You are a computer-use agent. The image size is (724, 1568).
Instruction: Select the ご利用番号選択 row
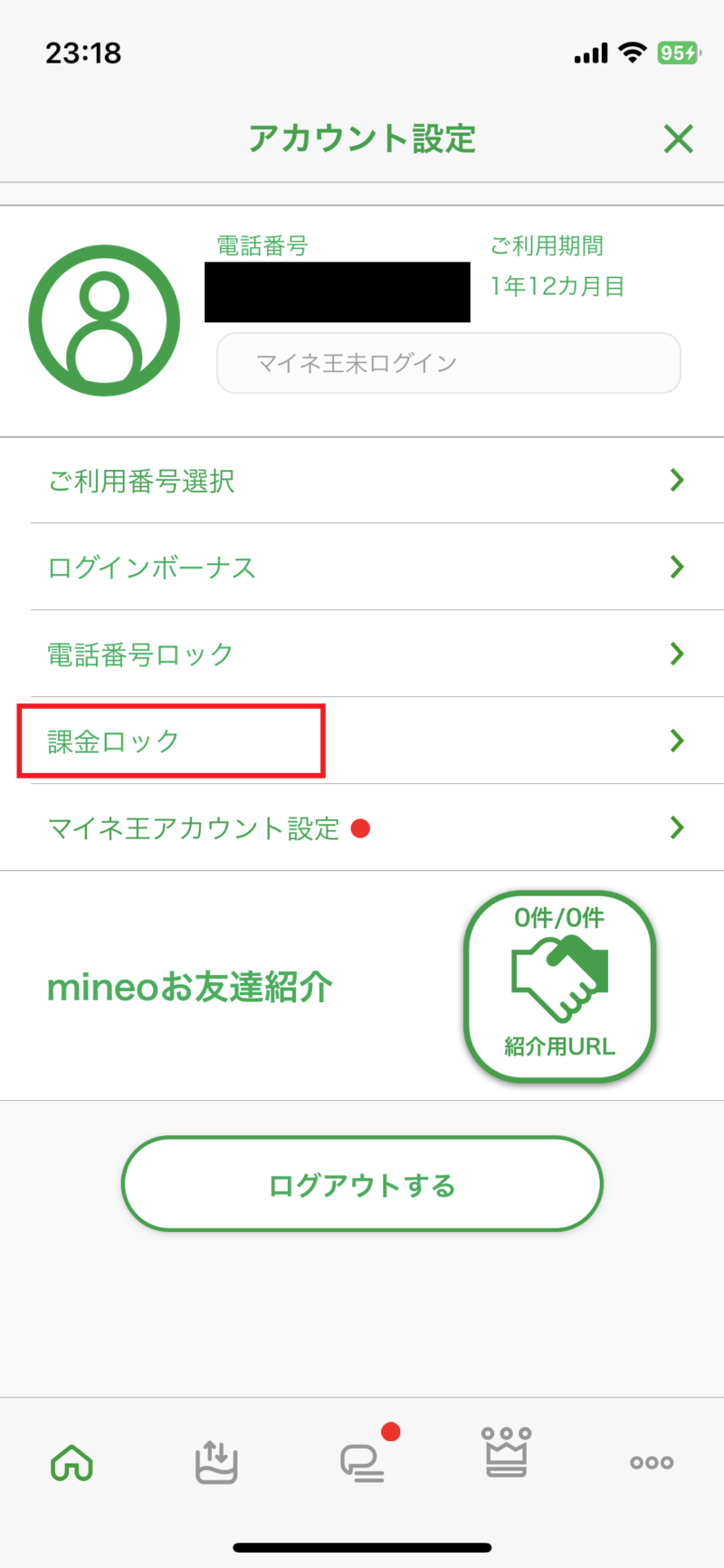tap(142, 481)
